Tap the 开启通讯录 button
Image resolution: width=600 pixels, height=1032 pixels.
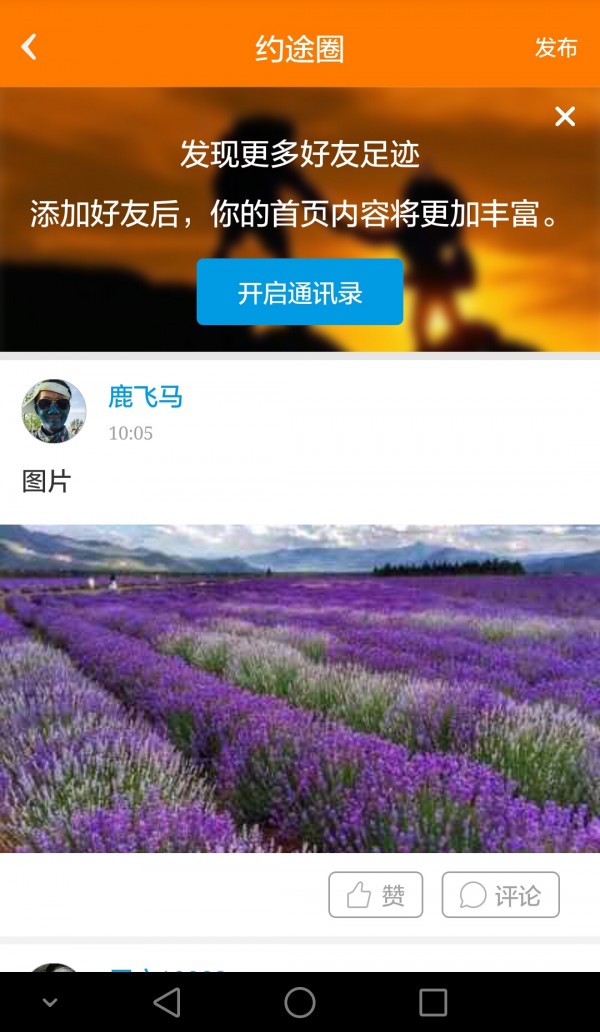click(x=300, y=292)
